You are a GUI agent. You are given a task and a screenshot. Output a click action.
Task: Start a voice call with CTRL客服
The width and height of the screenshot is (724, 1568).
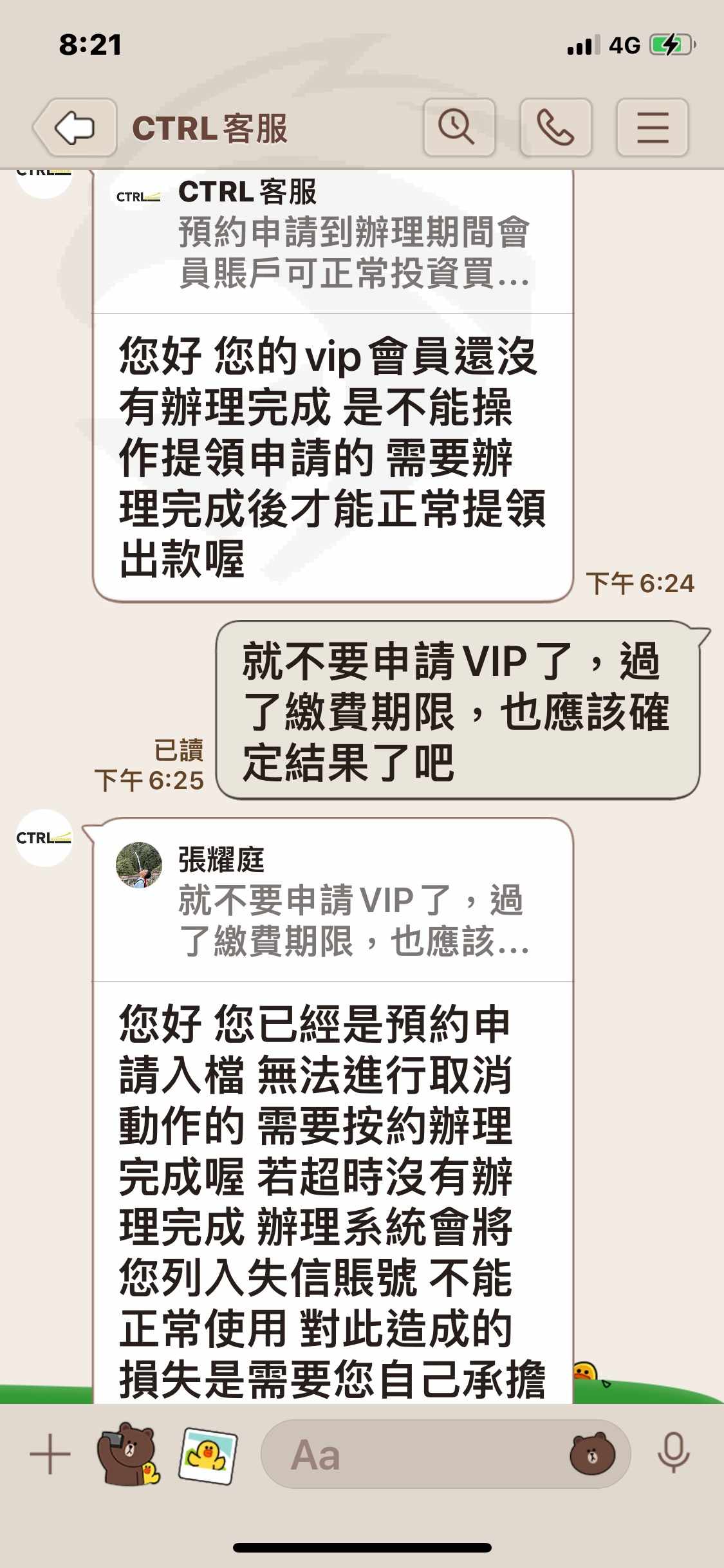tap(555, 127)
